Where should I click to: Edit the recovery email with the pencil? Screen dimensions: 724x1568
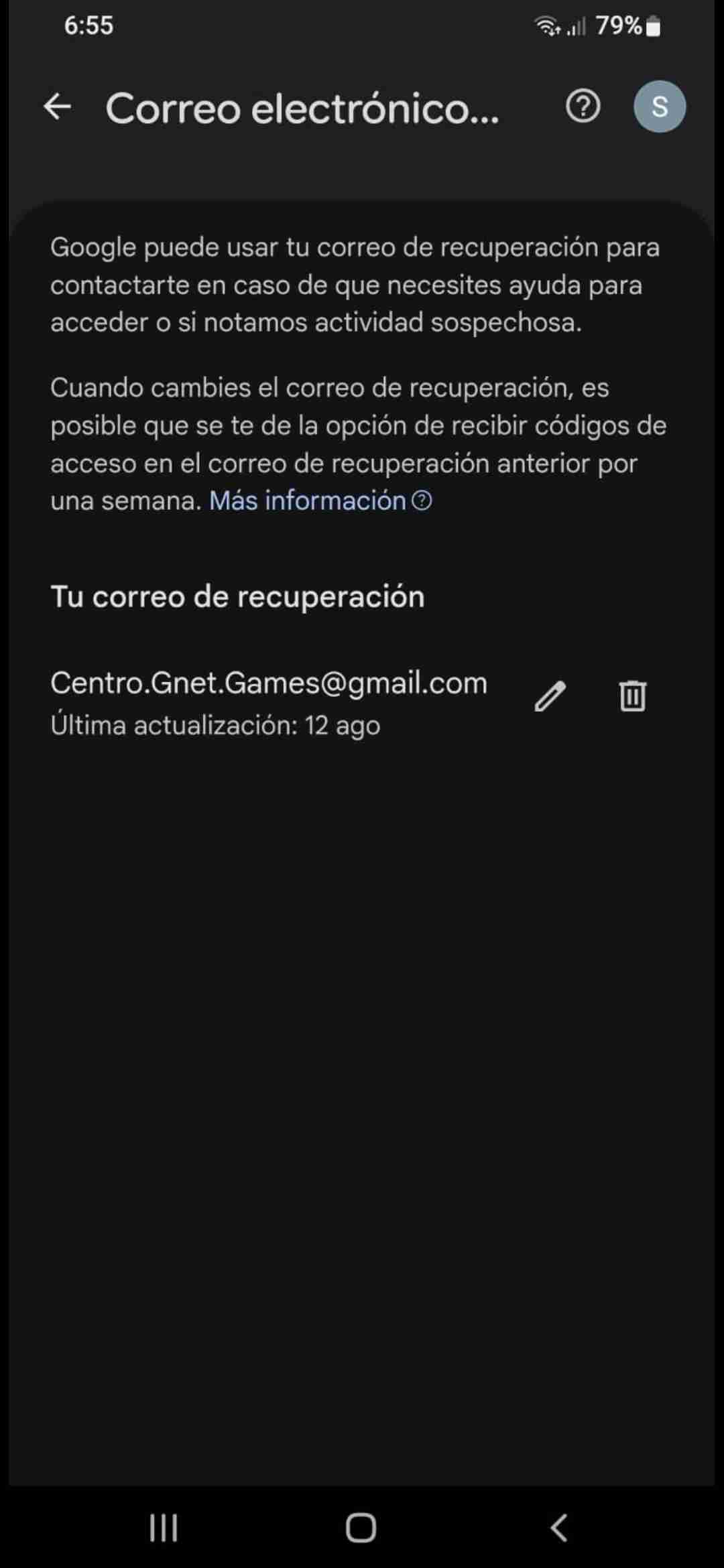(x=550, y=696)
